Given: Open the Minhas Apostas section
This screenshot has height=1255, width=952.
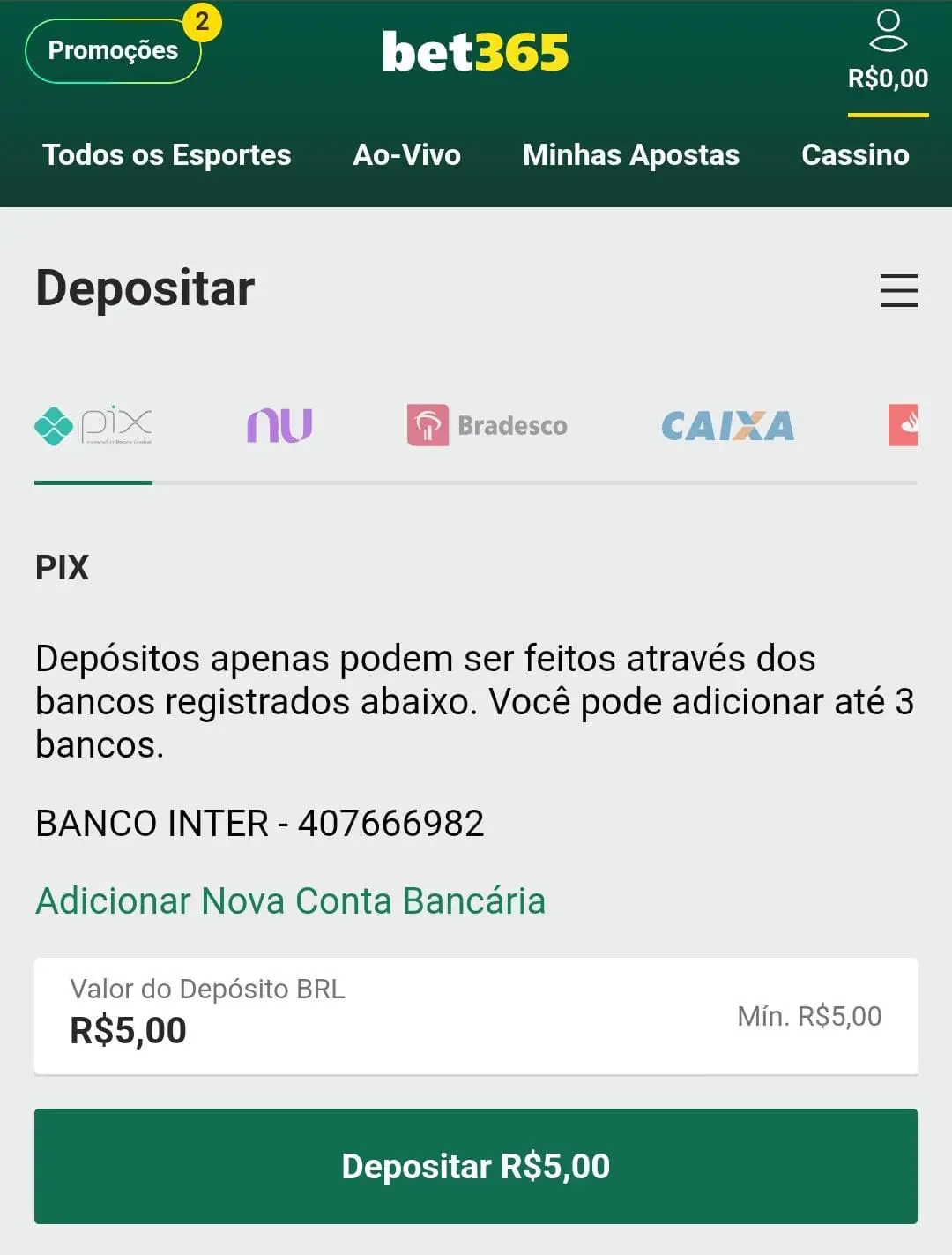Looking at the screenshot, I should (x=631, y=155).
